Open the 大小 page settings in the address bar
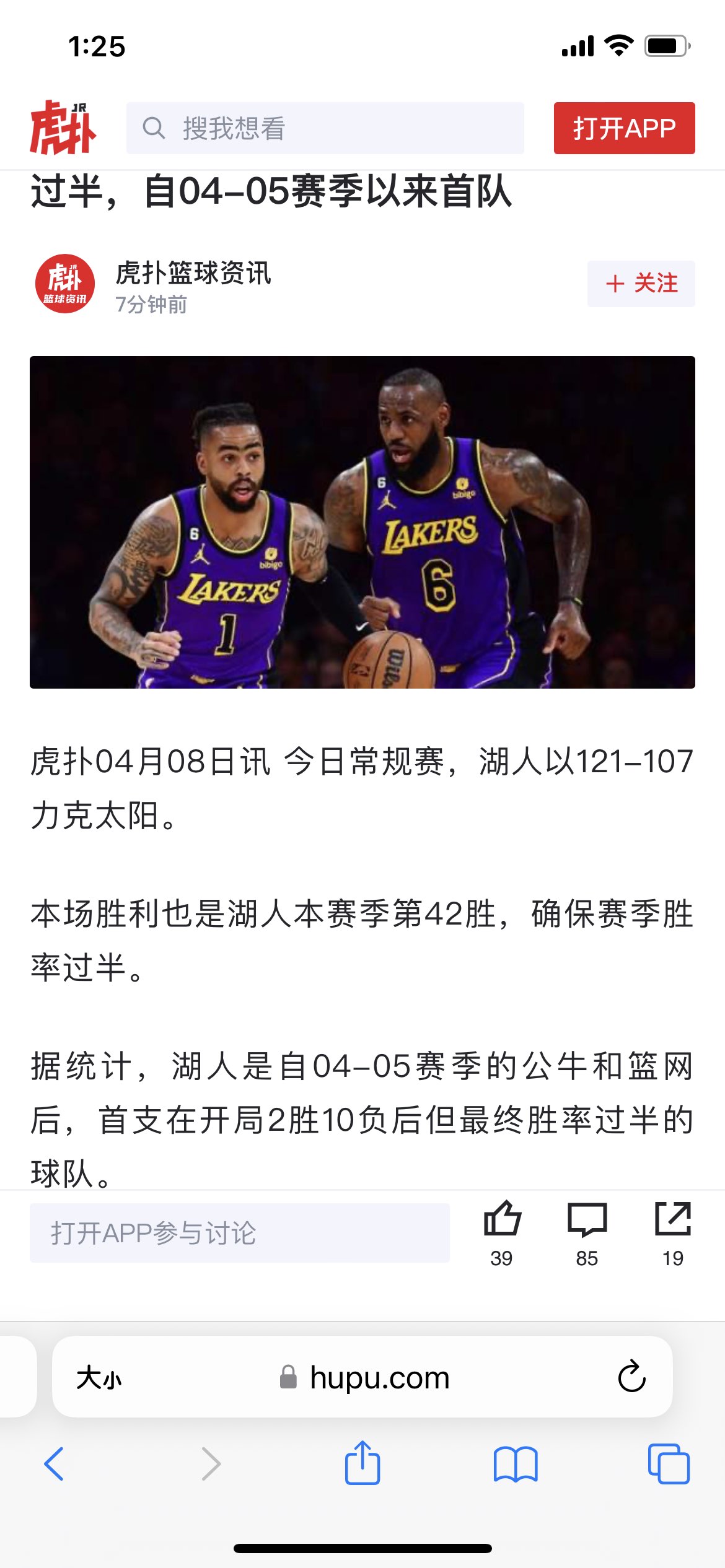This screenshot has width=725, height=1568. (x=99, y=1378)
